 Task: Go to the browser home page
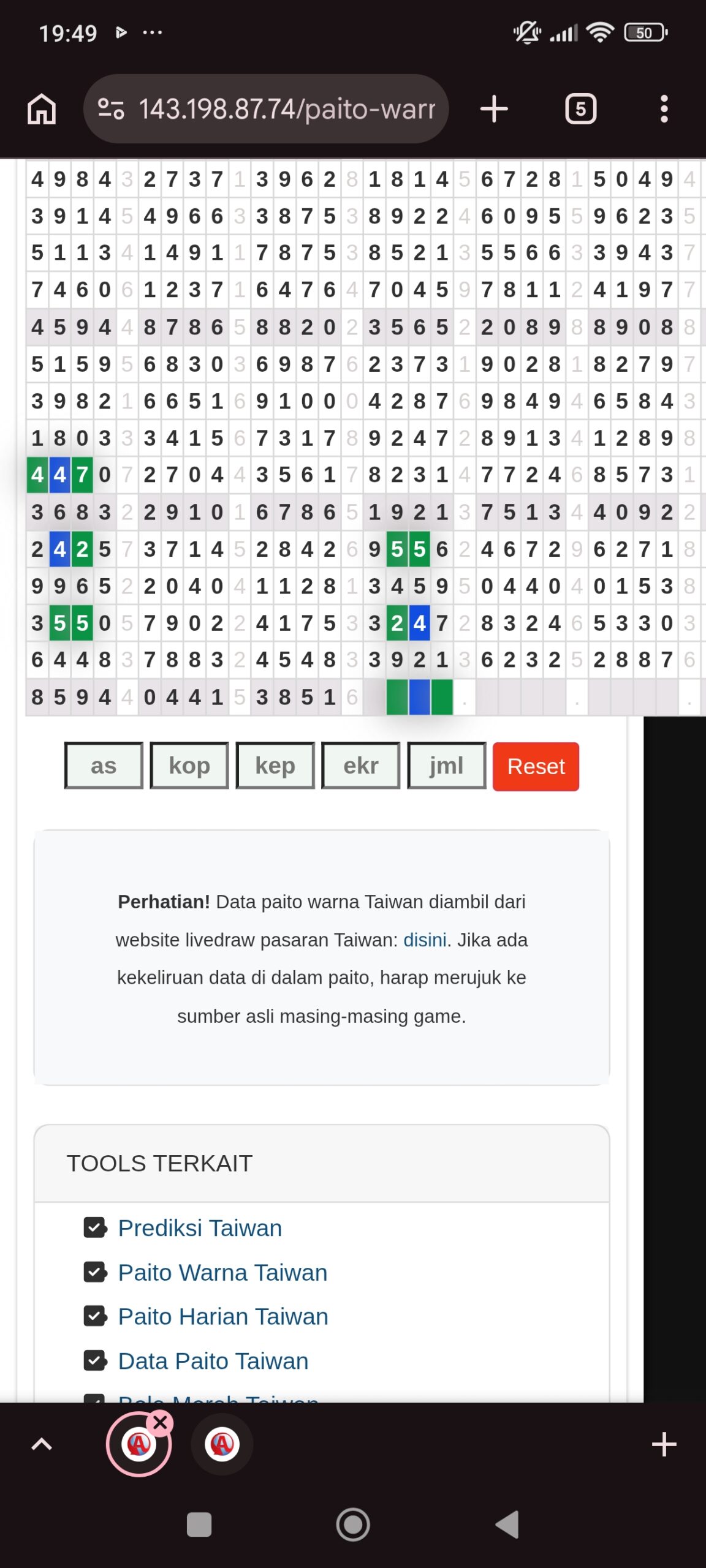tap(42, 110)
